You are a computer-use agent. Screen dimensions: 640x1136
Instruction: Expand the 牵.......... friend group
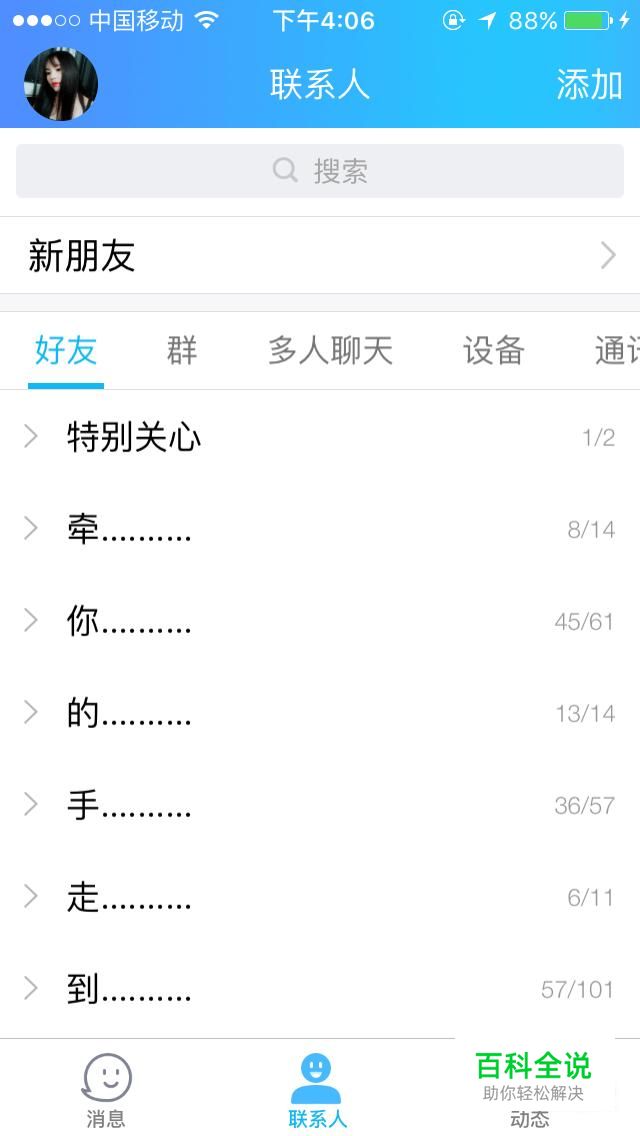tap(320, 529)
